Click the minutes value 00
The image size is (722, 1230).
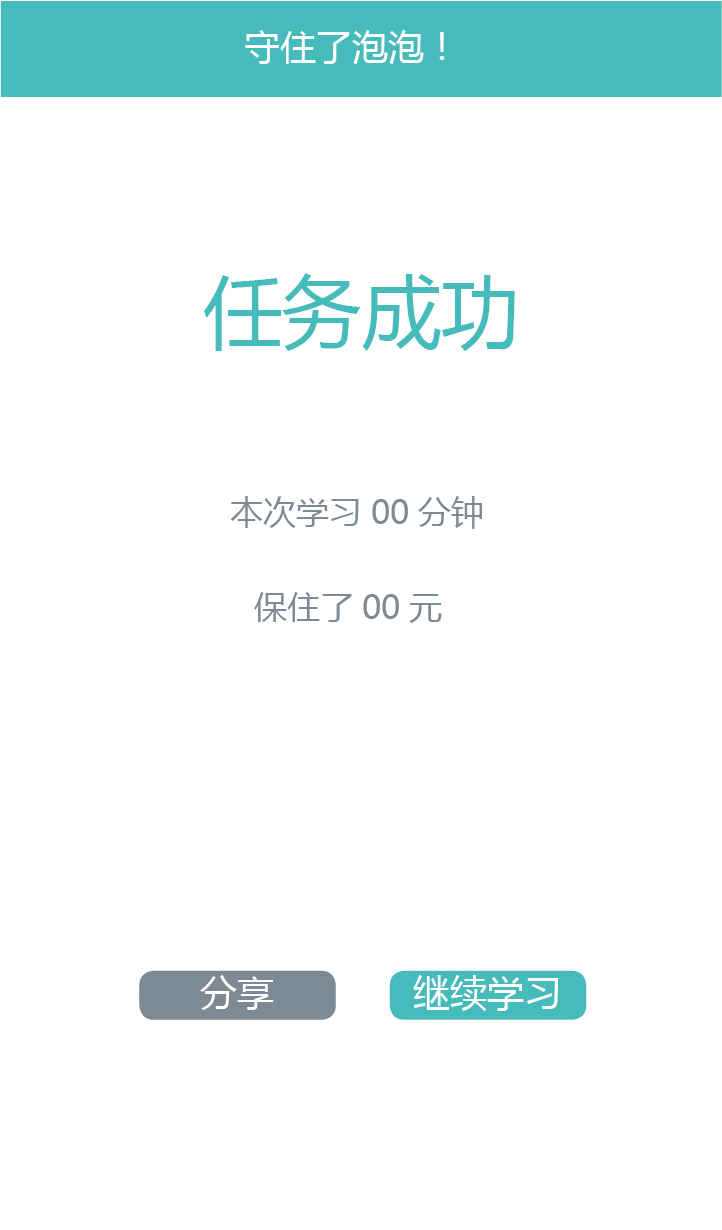click(389, 513)
